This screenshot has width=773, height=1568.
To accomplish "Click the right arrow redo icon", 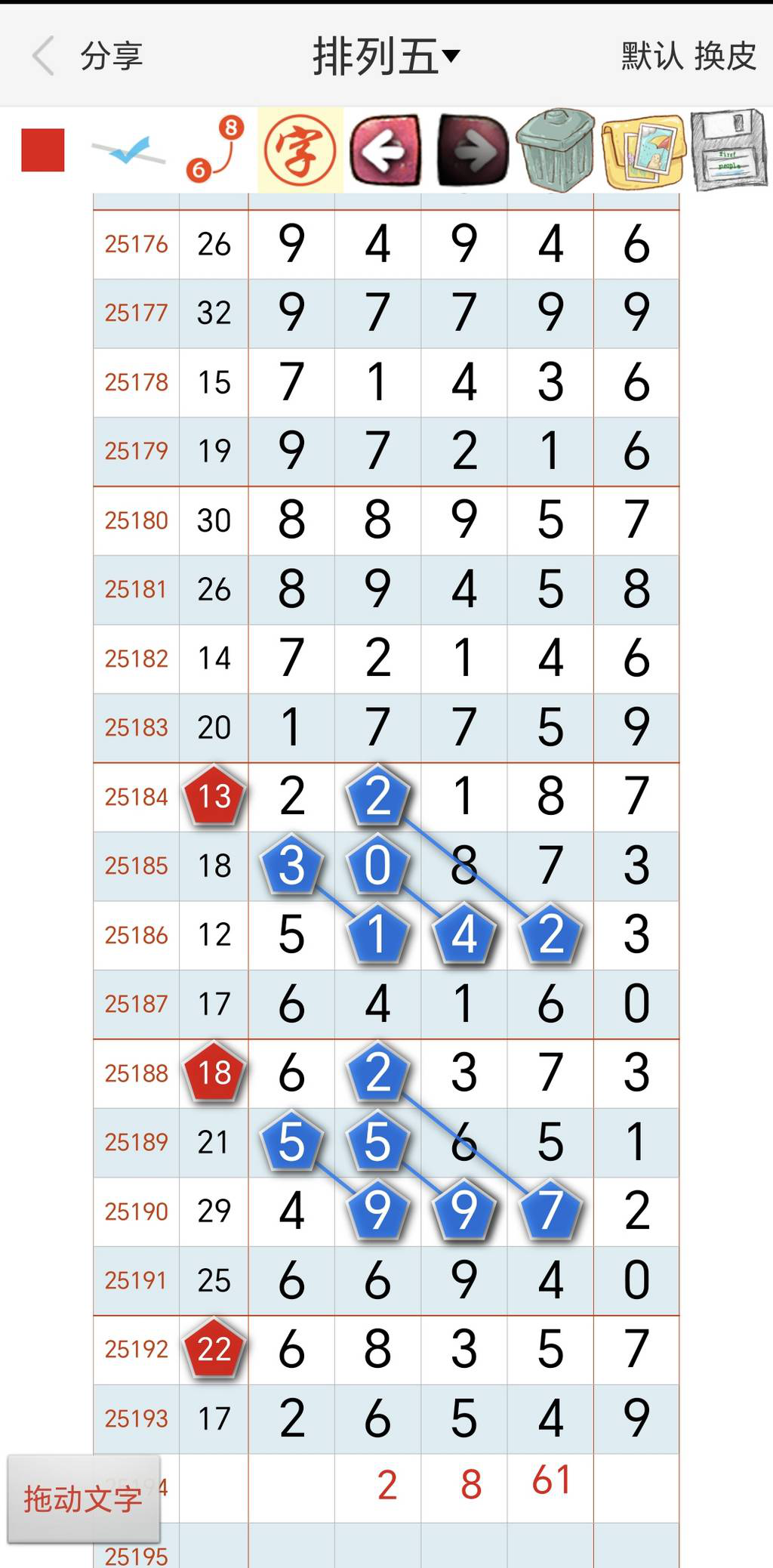I will [472, 150].
